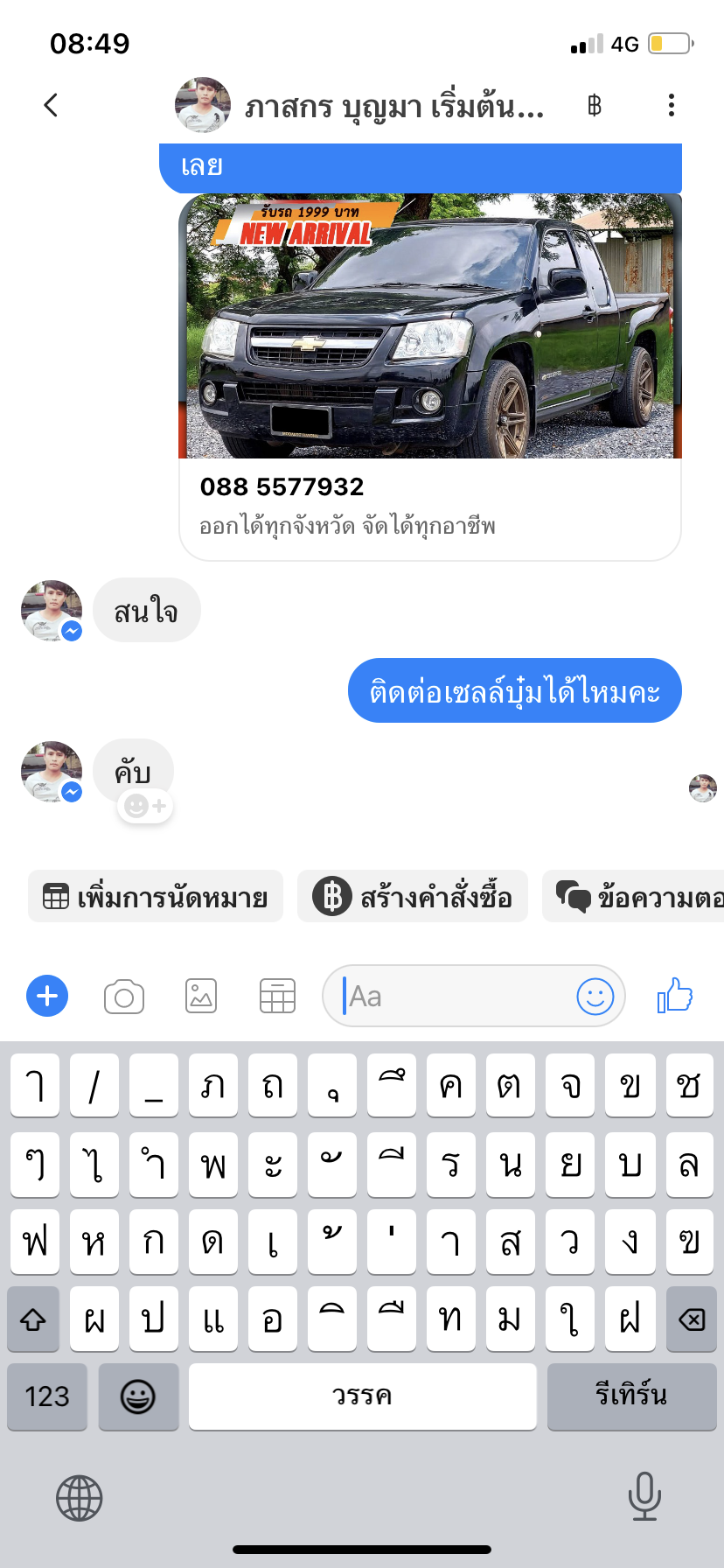Image resolution: width=724 pixels, height=1568 pixels.
Task: Tap the เพิ่มการนัดหมาย chip
Action: [x=156, y=897]
